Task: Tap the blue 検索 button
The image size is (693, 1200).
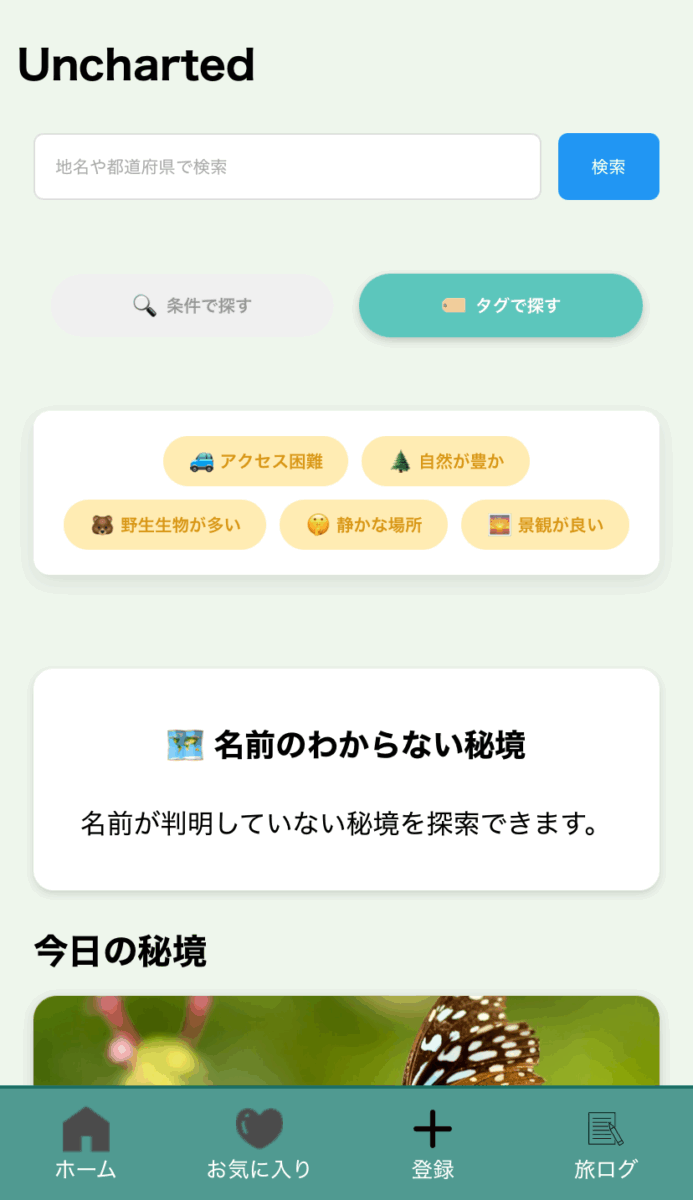Action: [608, 167]
